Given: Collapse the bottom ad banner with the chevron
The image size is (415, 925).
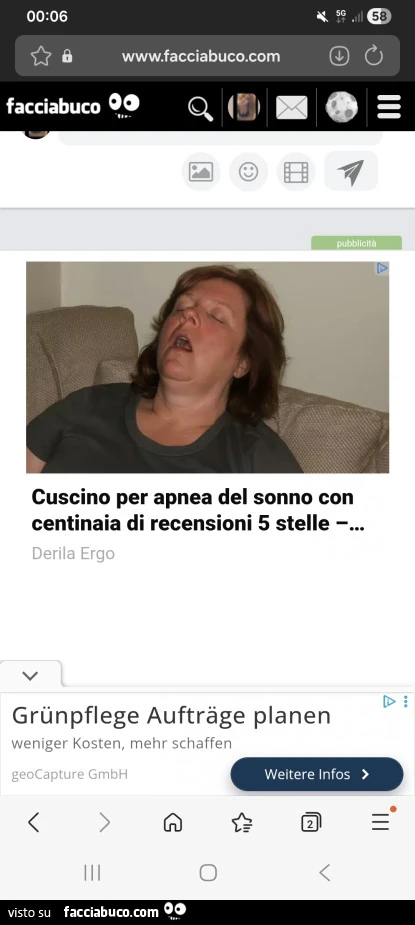Looking at the screenshot, I should click(30, 675).
